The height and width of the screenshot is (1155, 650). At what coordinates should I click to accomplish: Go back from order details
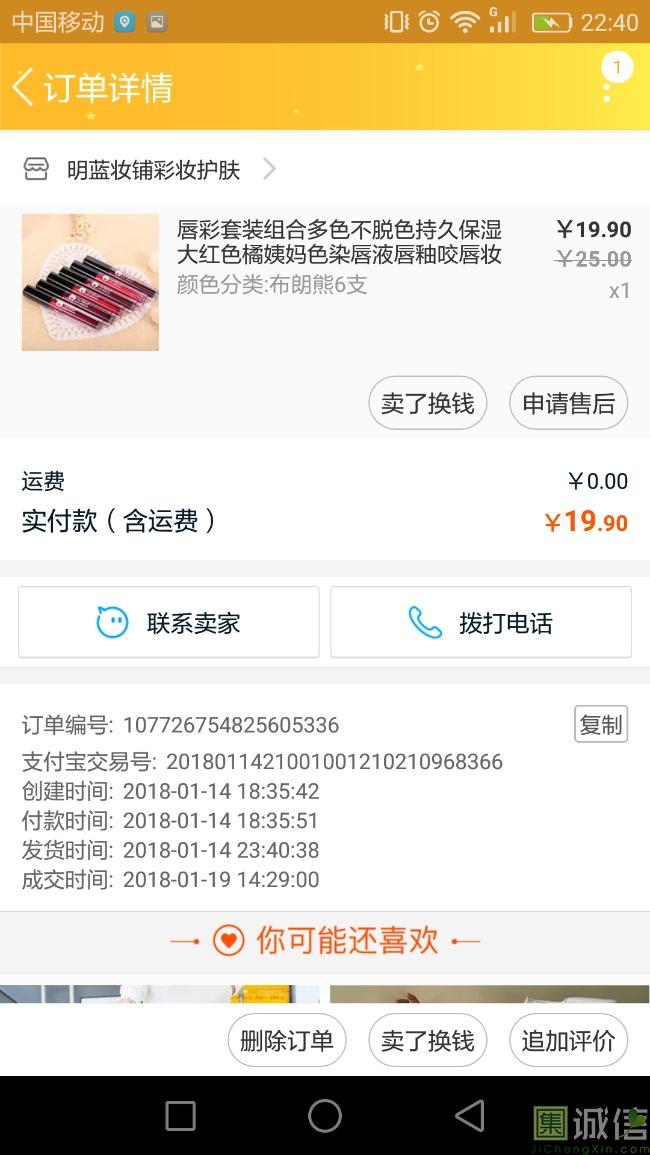pos(23,87)
